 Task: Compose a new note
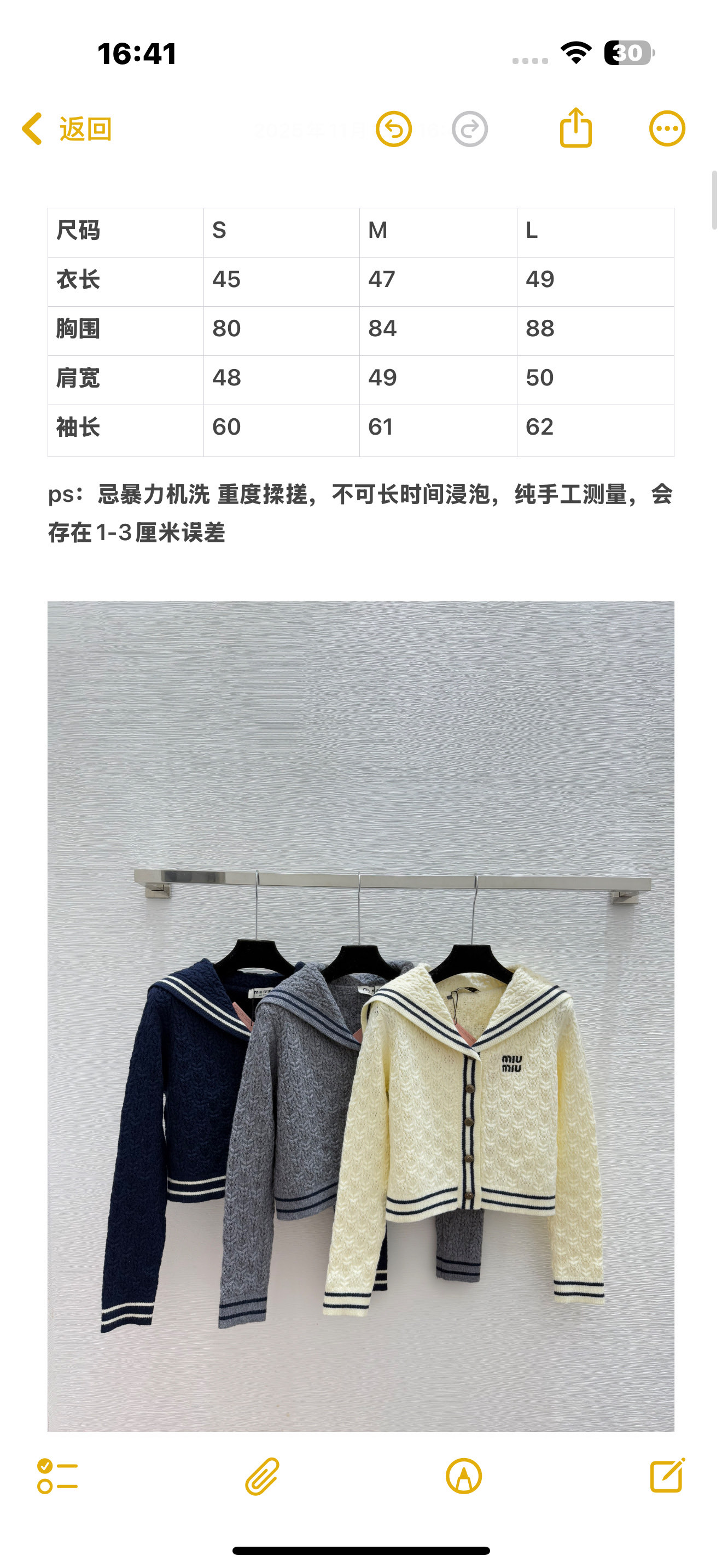(667, 1476)
